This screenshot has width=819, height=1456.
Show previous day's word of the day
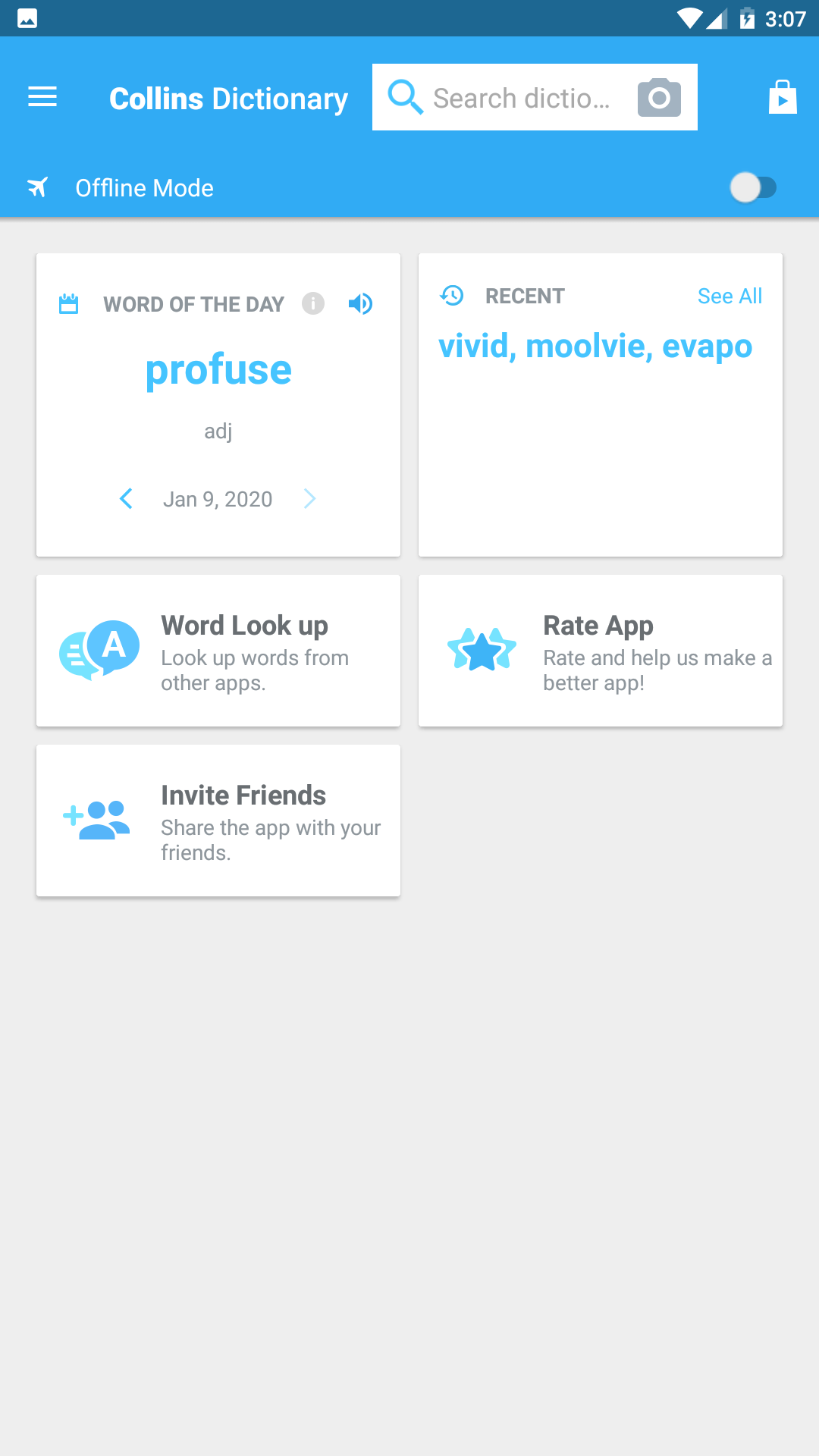(x=127, y=499)
